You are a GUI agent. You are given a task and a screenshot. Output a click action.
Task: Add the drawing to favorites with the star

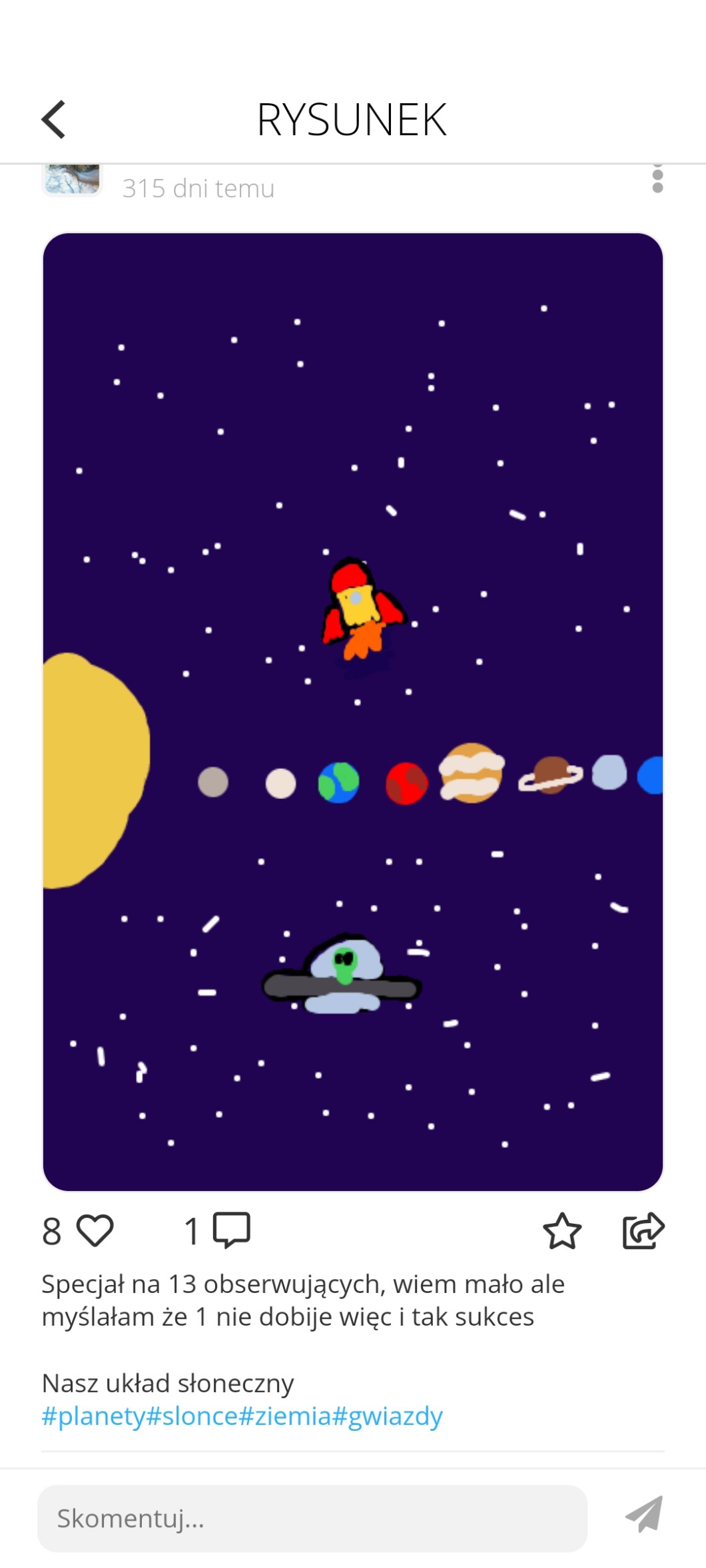[x=562, y=1230]
